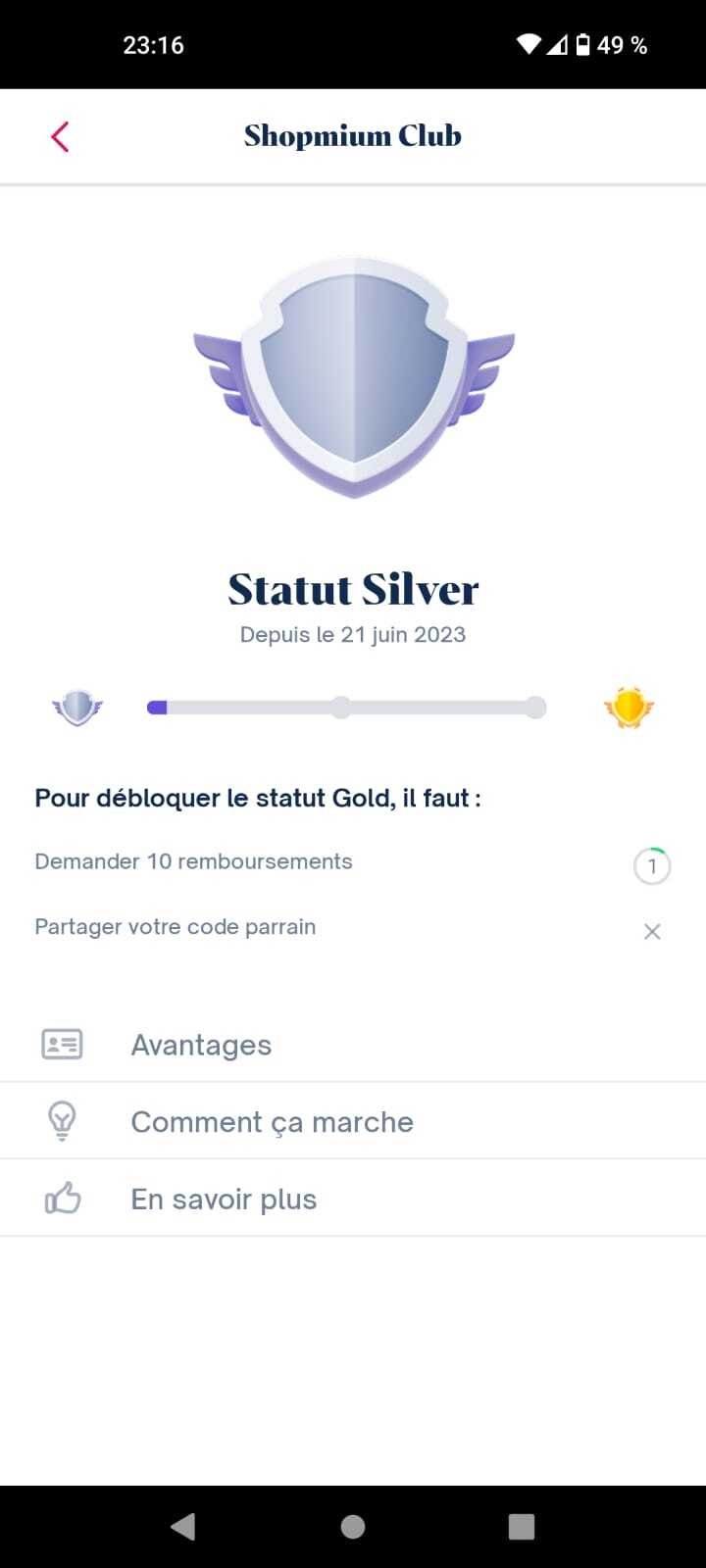Open recent apps from navigation bar
706x1568 pixels.
[522, 1526]
